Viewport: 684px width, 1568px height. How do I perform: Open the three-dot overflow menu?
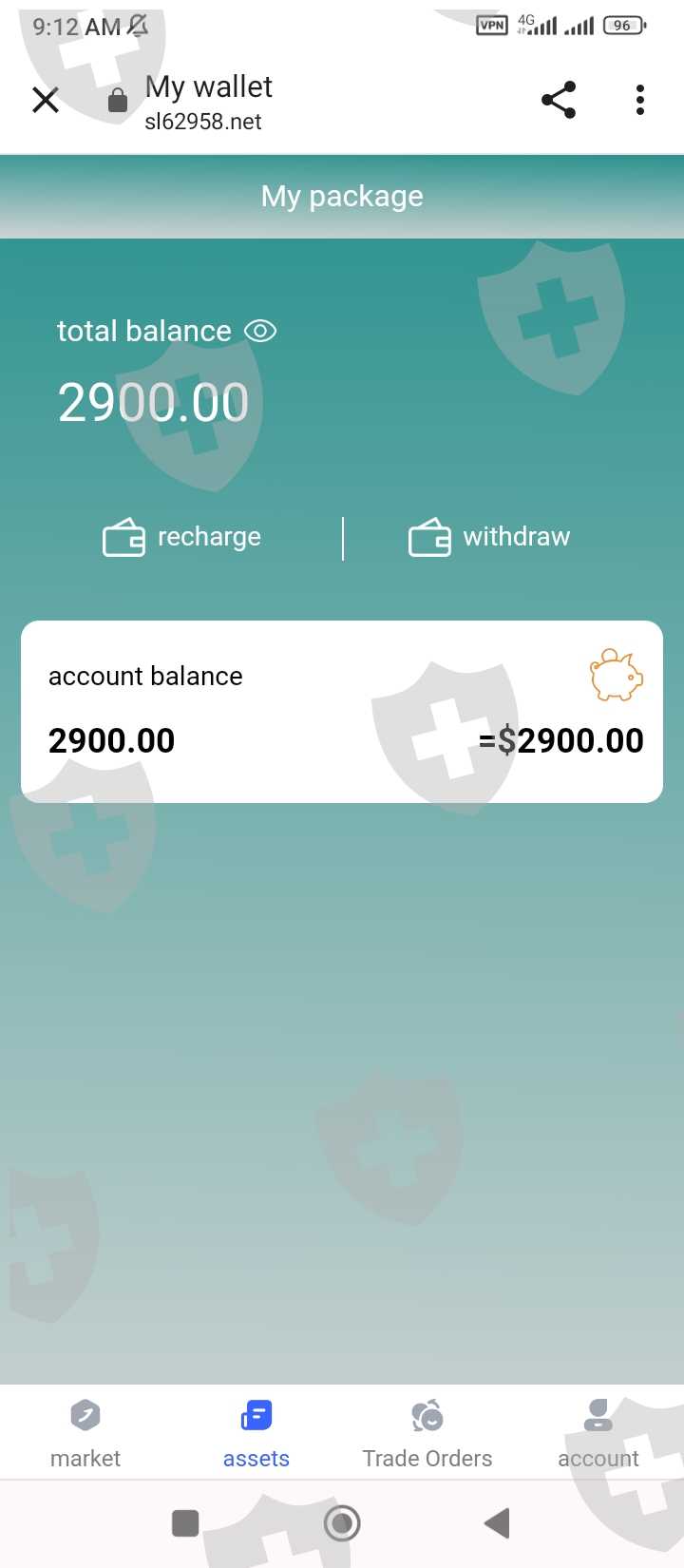pyautogui.click(x=640, y=100)
